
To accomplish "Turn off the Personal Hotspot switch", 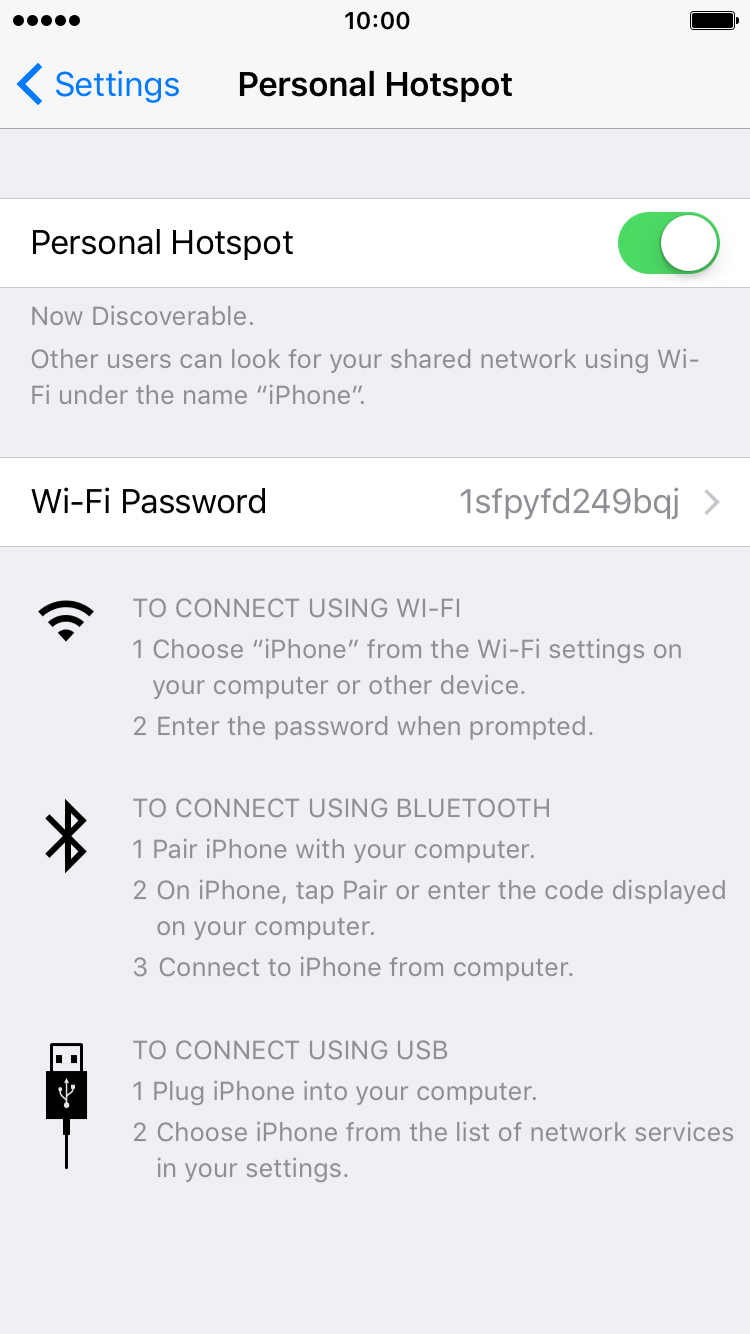I will (669, 243).
